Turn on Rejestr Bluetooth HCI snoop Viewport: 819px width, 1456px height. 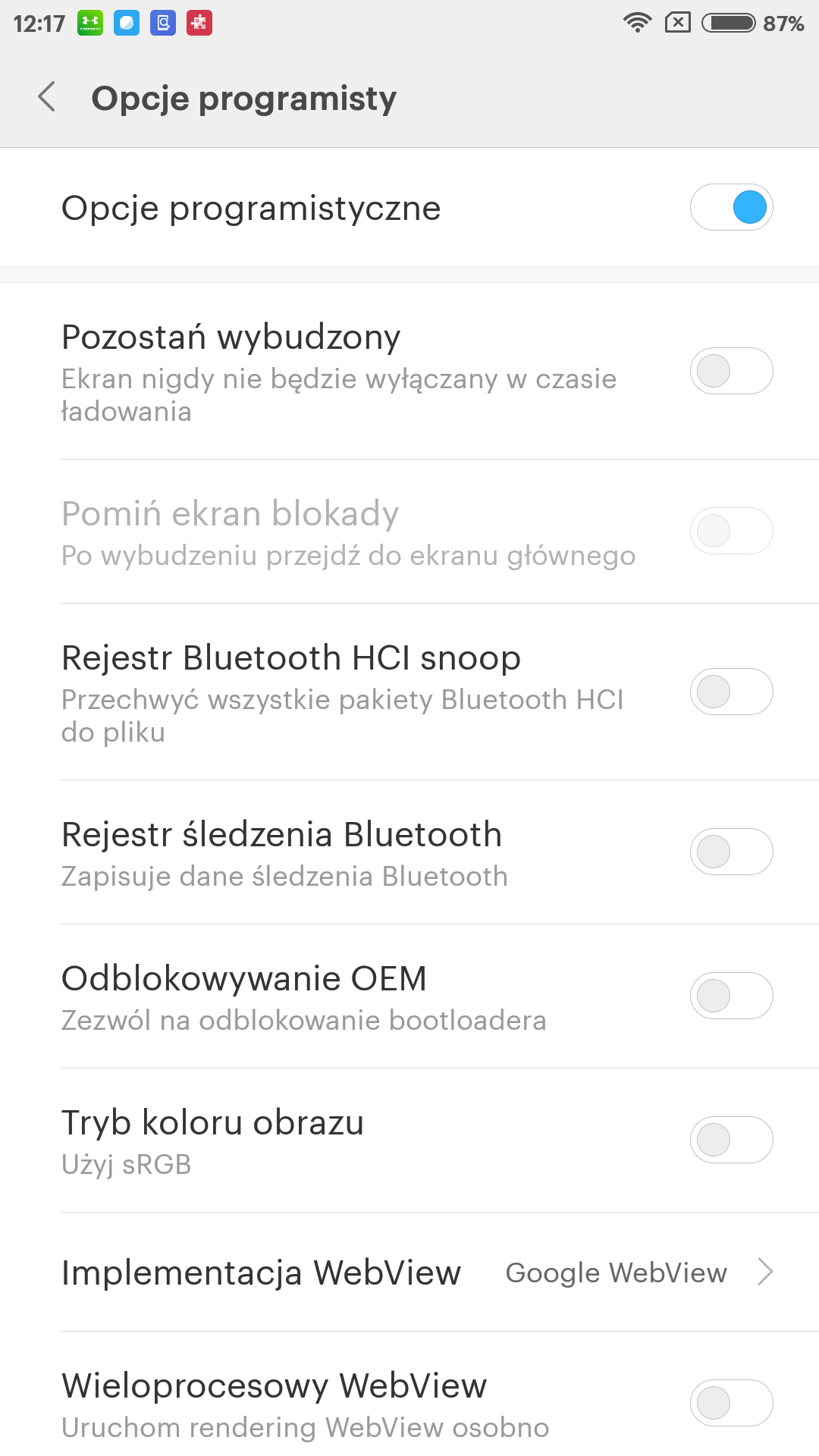(731, 692)
